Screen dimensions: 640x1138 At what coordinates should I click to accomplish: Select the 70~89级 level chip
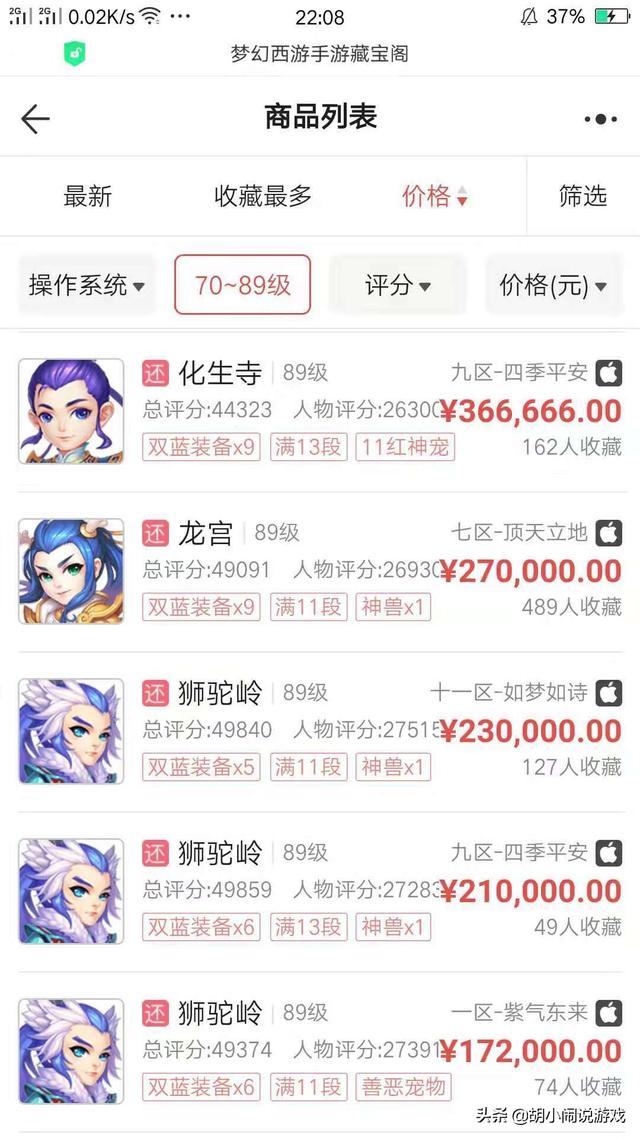point(242,284)
